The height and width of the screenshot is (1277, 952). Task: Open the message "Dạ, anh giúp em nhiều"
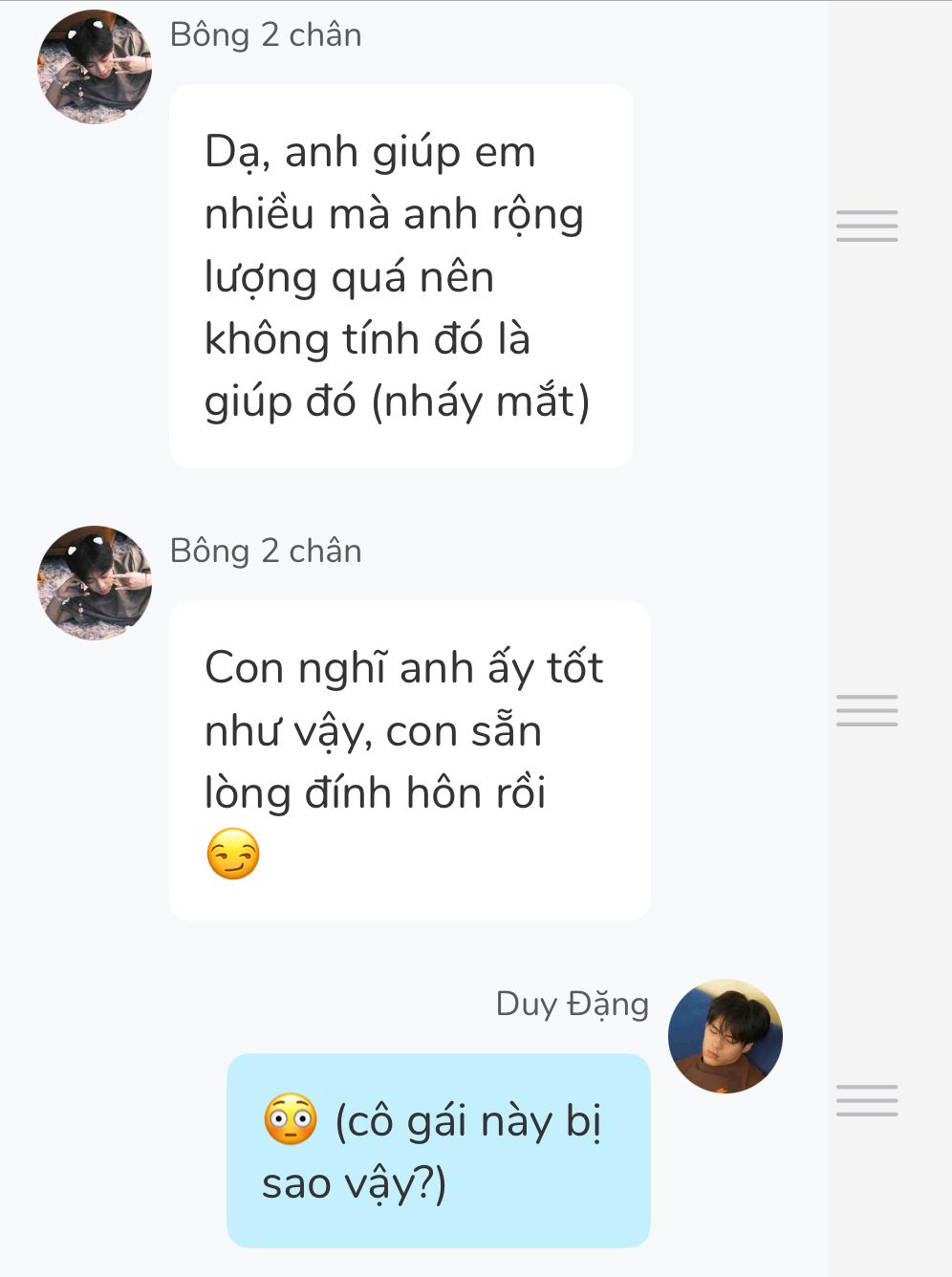pyautogui.click(x=400, y=276)
